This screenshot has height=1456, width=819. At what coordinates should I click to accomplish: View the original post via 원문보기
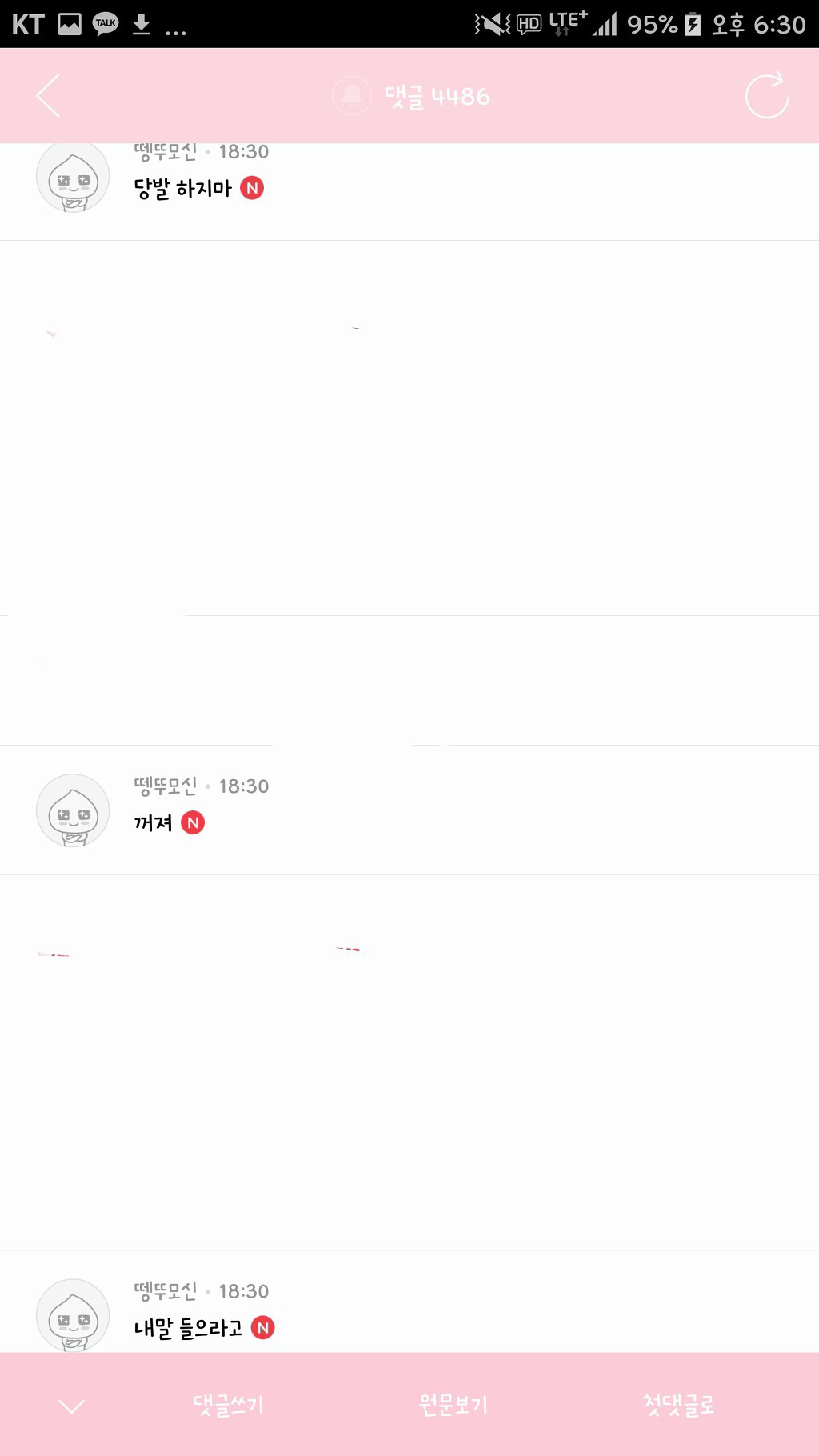(x=453, y=1405)
